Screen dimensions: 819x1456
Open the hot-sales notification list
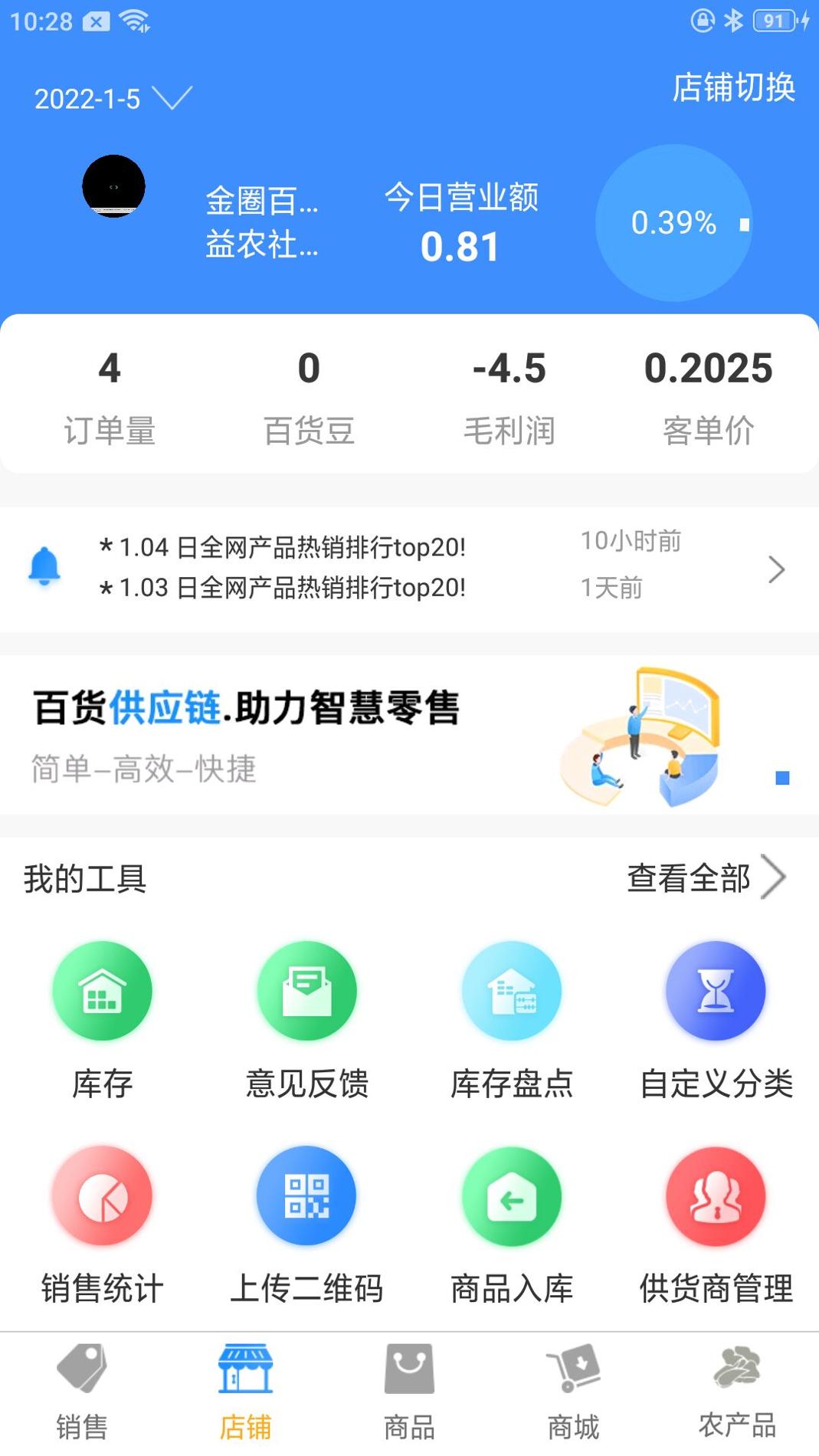pyautogui.click(x=409, y=569)
